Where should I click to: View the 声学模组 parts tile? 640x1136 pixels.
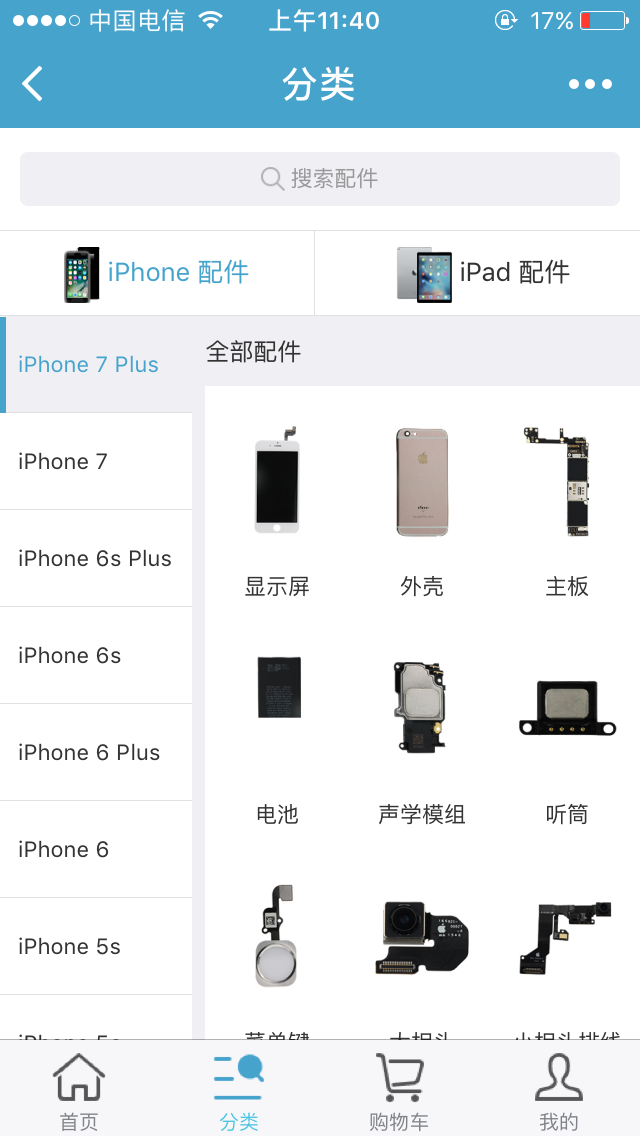(x=422, y=738)
